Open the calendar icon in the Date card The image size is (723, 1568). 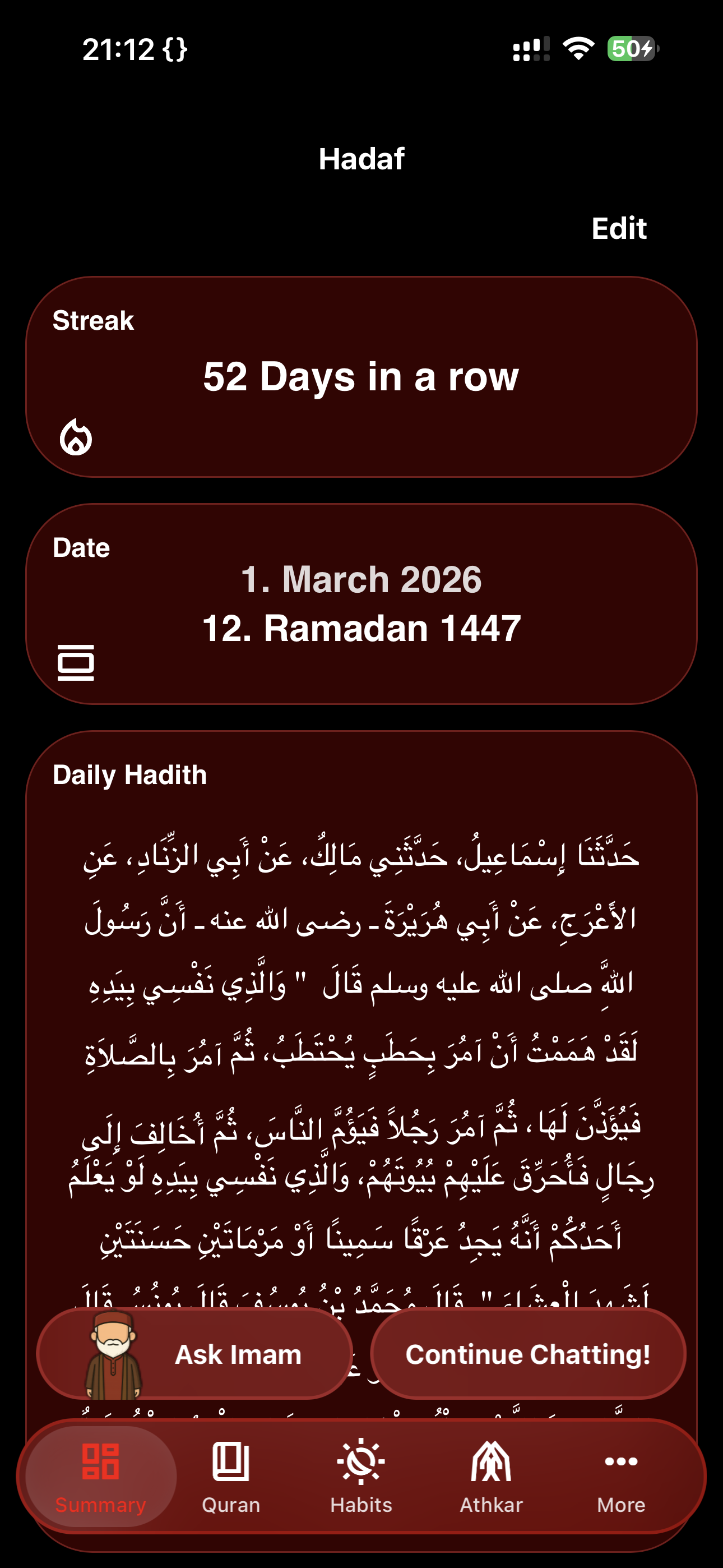point(77,663)
